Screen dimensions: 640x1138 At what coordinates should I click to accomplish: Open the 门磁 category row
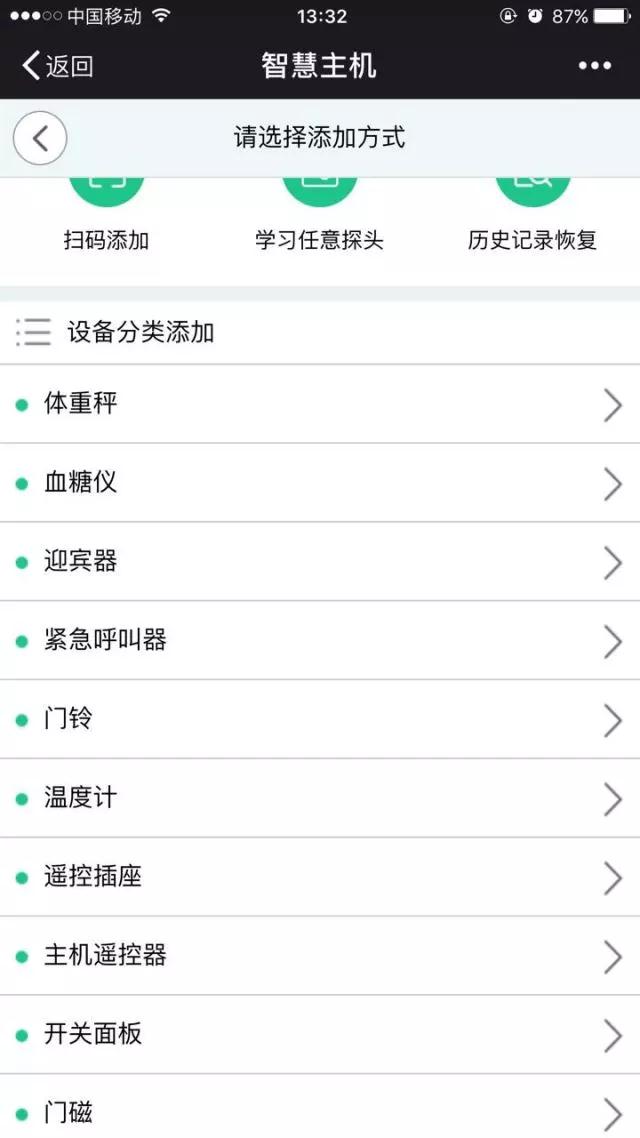tap(320, 1107)
